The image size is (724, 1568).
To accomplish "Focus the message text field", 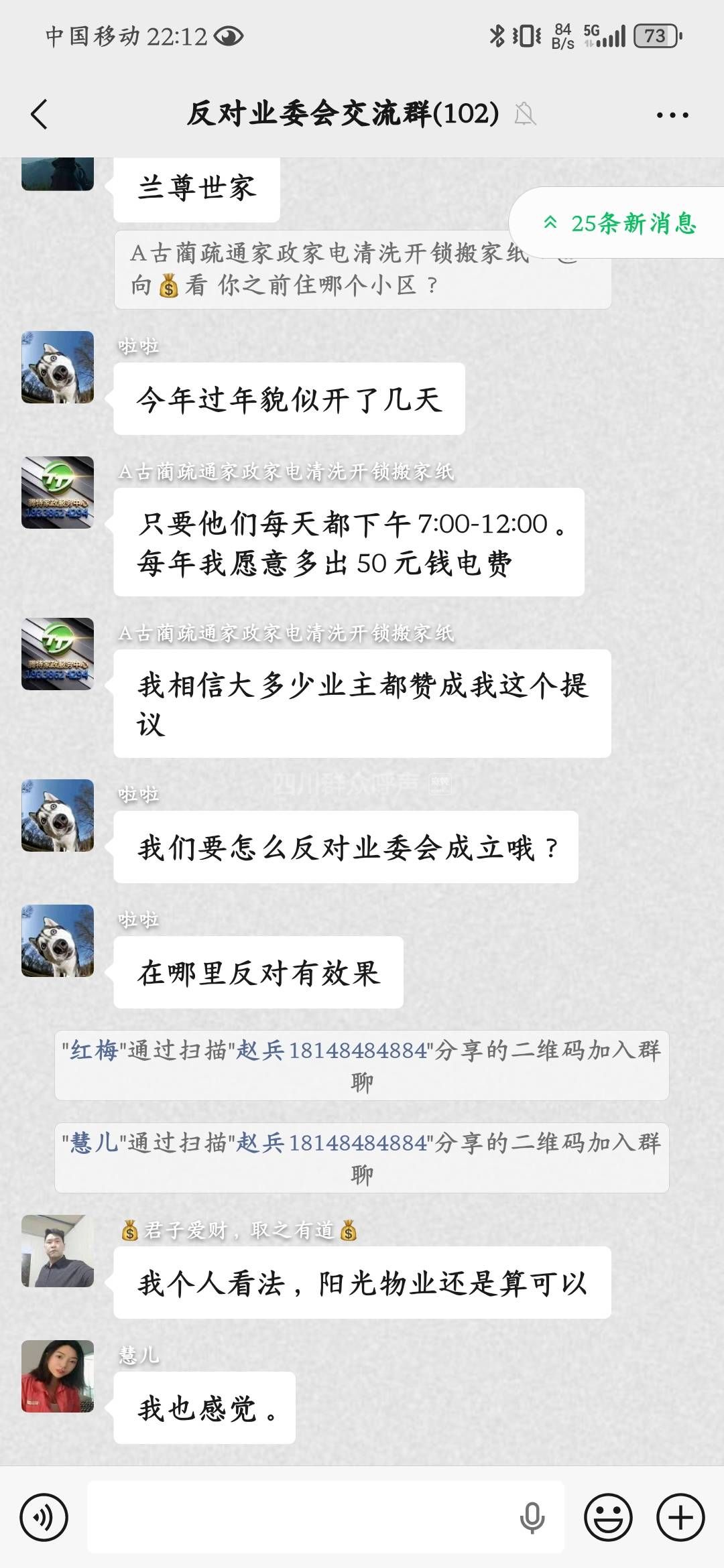I will point(302,1517).
